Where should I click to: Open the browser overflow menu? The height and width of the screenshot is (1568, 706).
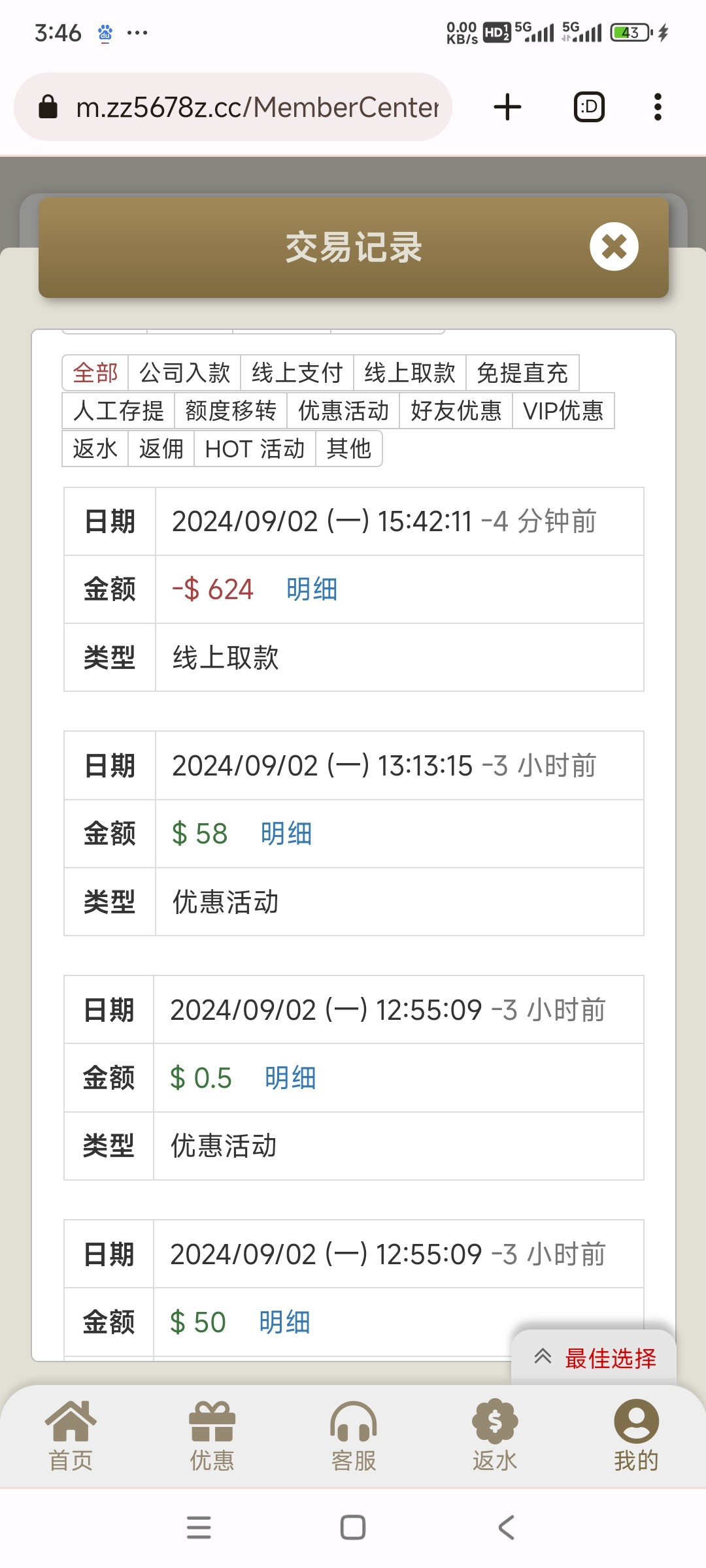(x=658, y=107)
